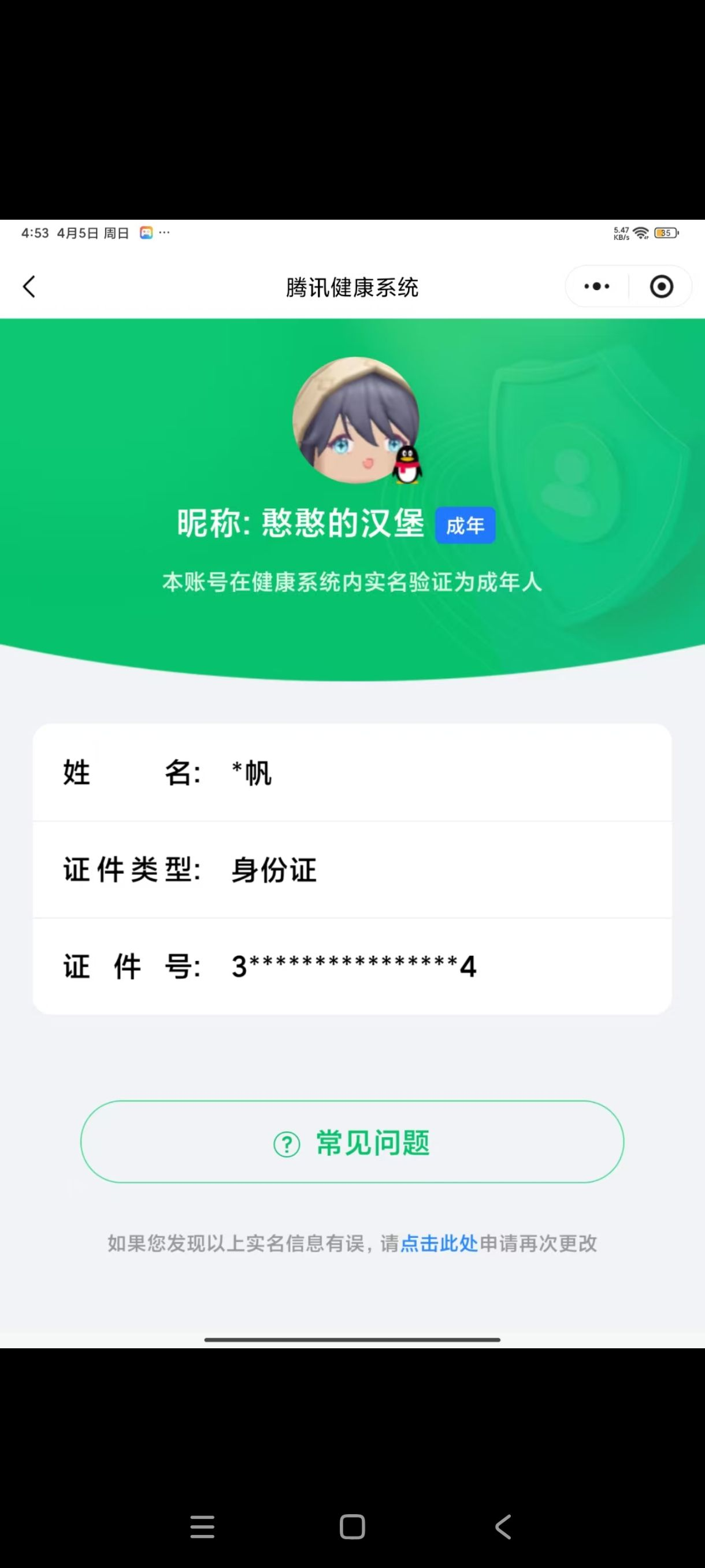Screen dimensions: 705x1568
Task: Tap 点击此处 to request information change
Action: point(439,1243)
